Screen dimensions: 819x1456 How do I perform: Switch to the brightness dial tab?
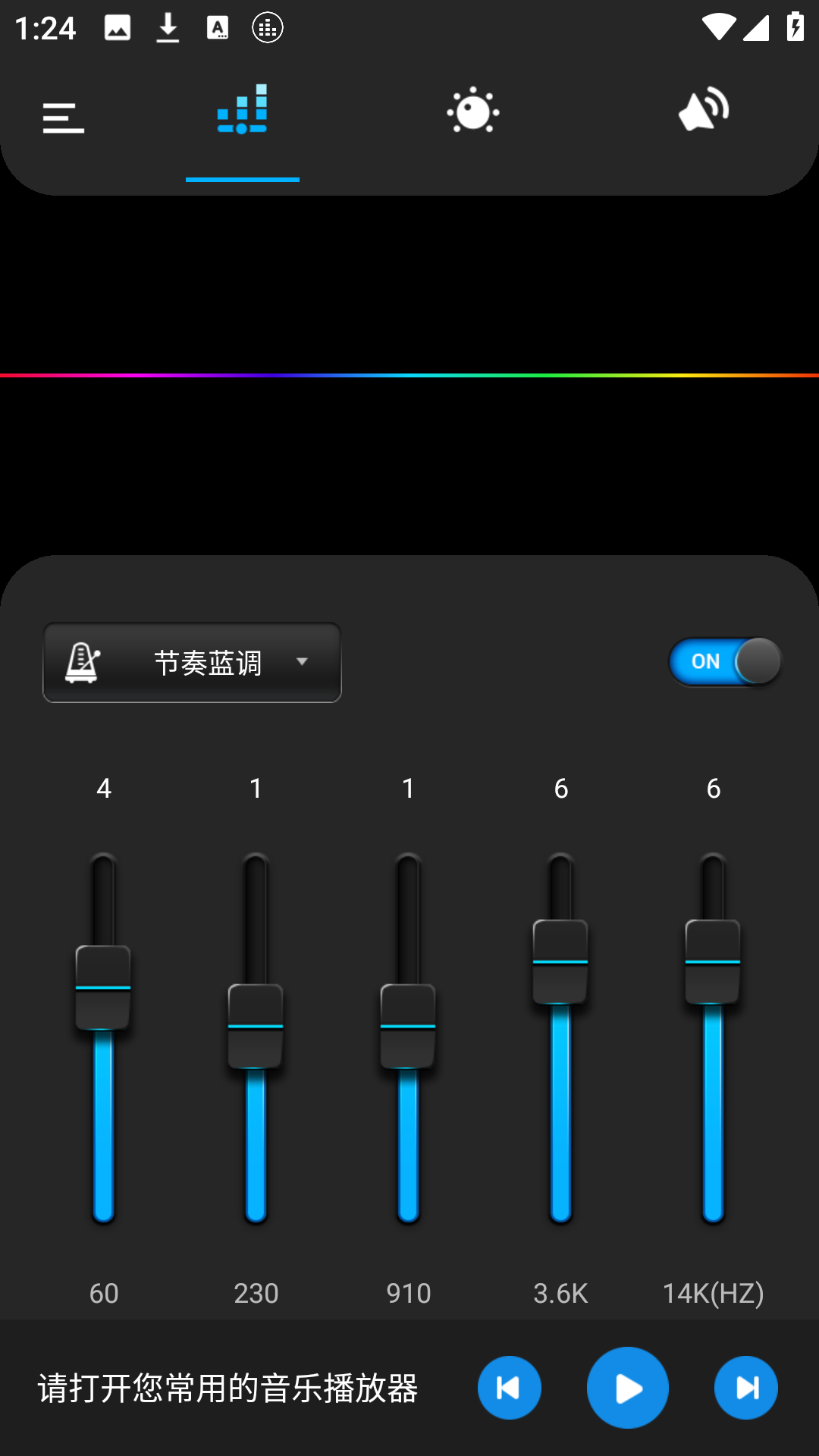[x=473, y=111]
